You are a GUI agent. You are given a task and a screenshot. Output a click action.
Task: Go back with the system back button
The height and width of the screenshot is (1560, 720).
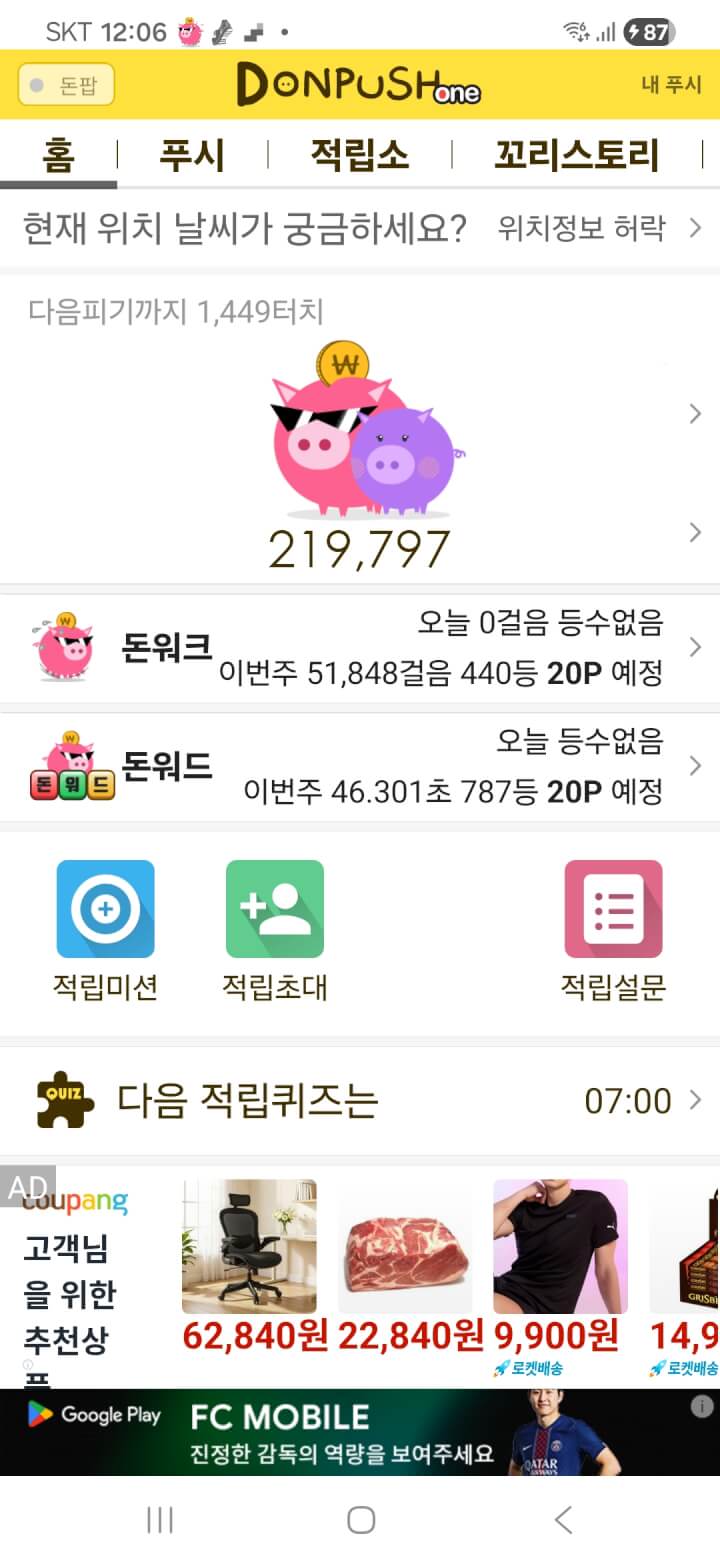(x=563, y=1520)
